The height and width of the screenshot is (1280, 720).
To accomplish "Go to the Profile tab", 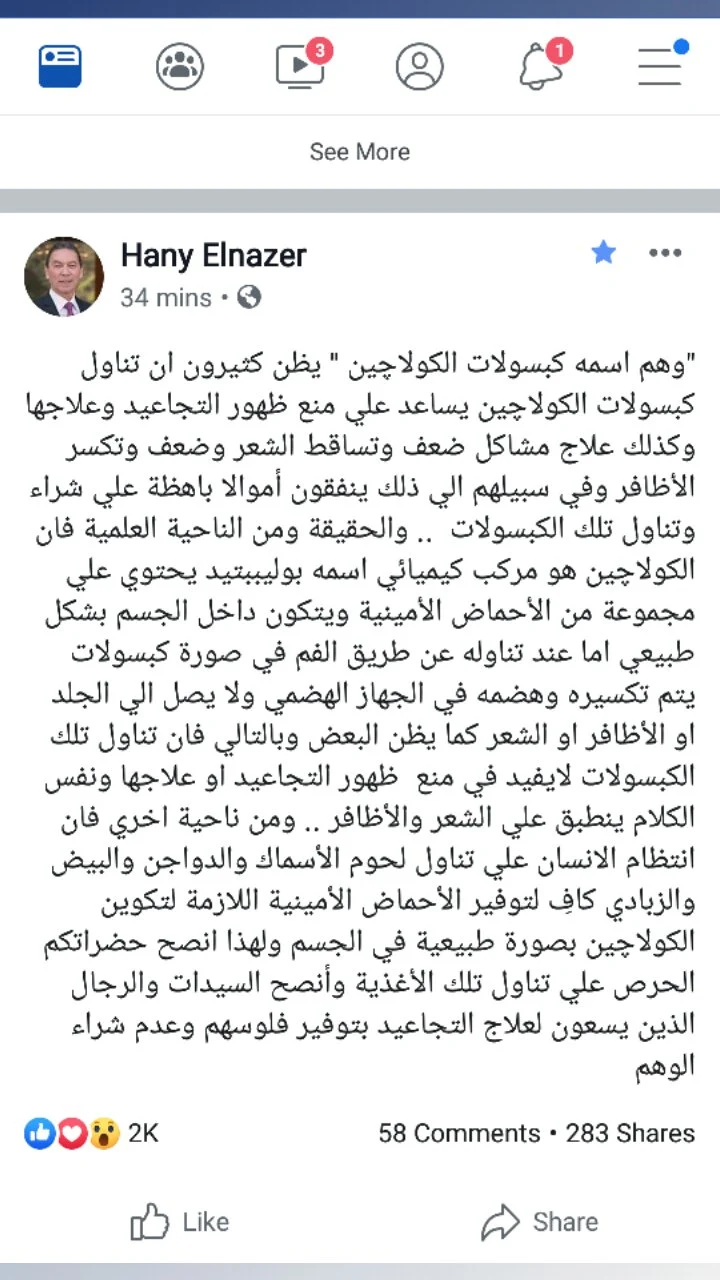I will point(420,67).
